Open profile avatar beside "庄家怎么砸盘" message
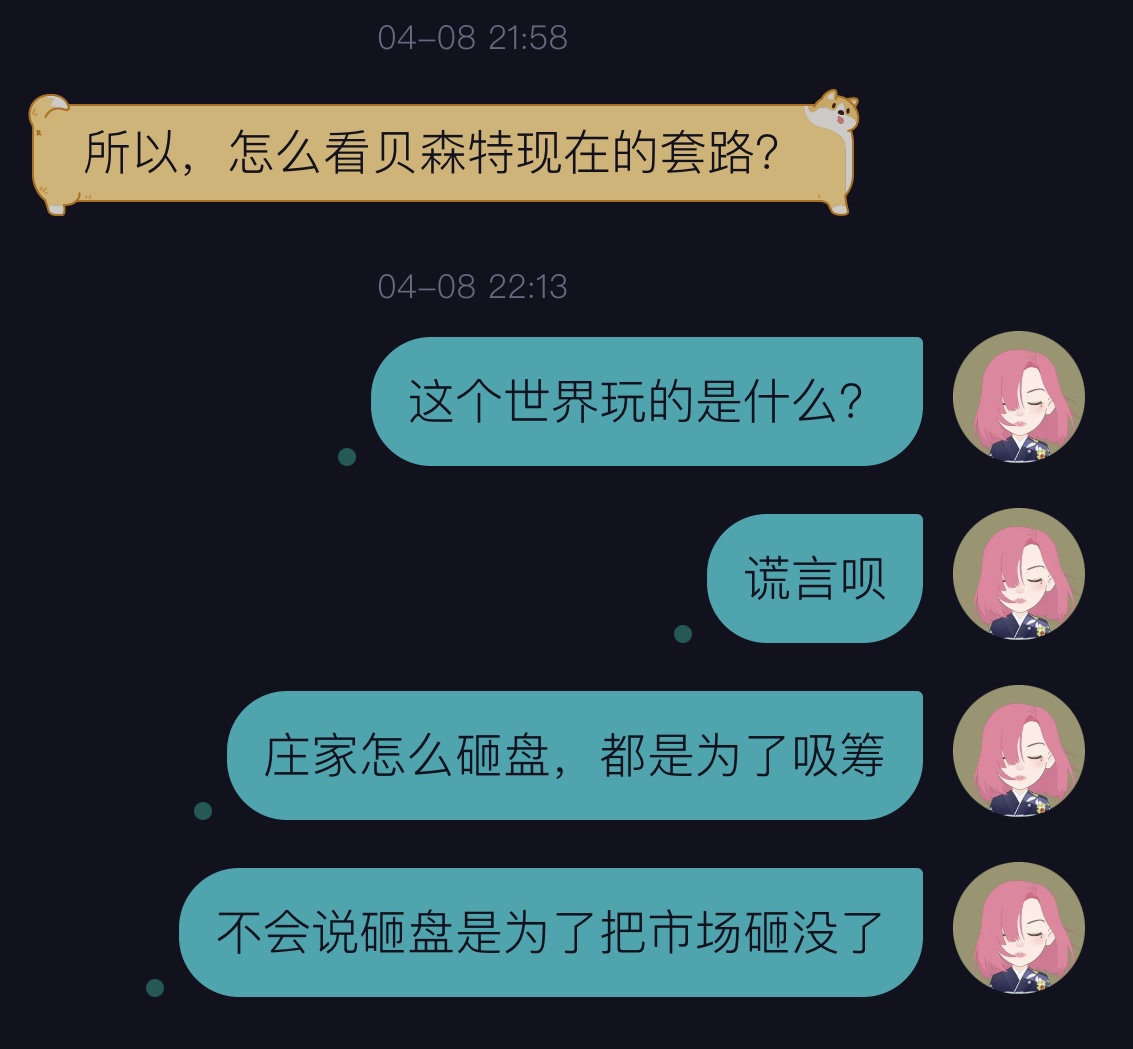The width and height of the screenshot is (1133, 1049). tap(1018, 751)
